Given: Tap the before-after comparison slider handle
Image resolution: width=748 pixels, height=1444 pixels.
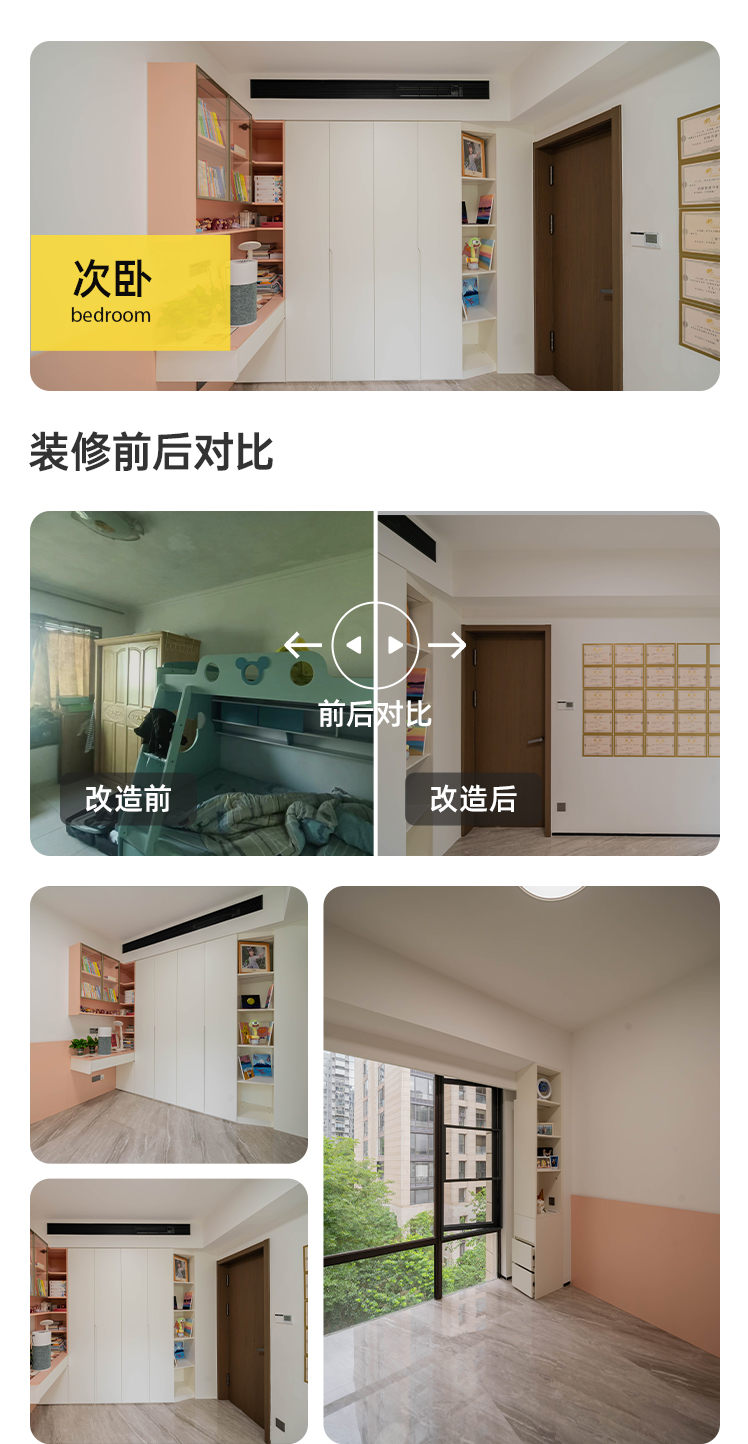Looking at the screenshot, I should [375, 645].
